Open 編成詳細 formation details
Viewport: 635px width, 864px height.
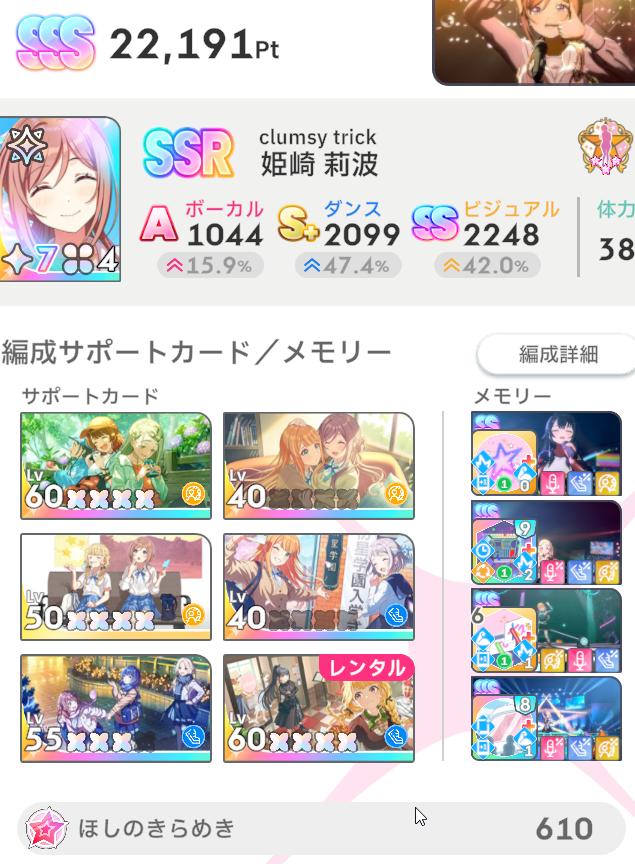coord(557,354)
